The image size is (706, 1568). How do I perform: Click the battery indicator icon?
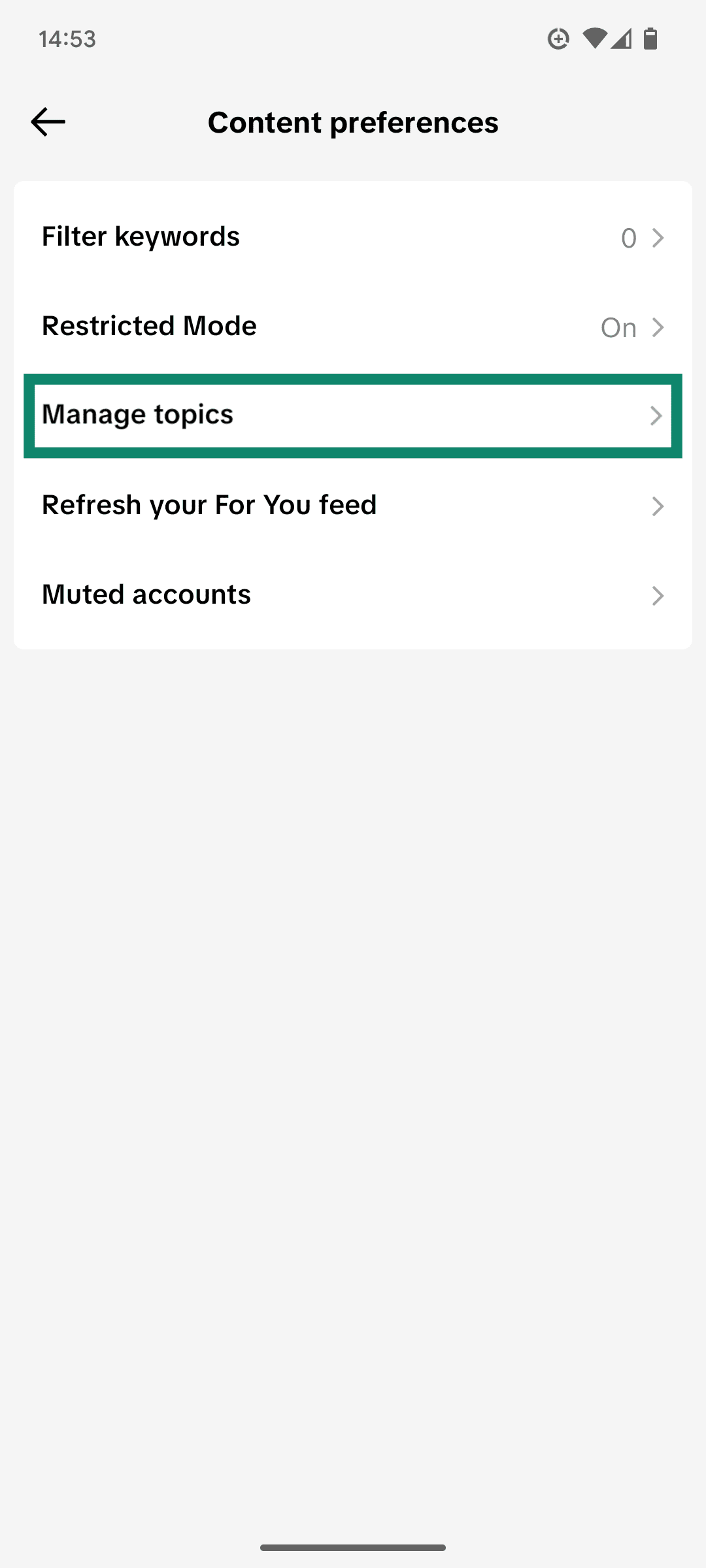(x=650, y=39)
